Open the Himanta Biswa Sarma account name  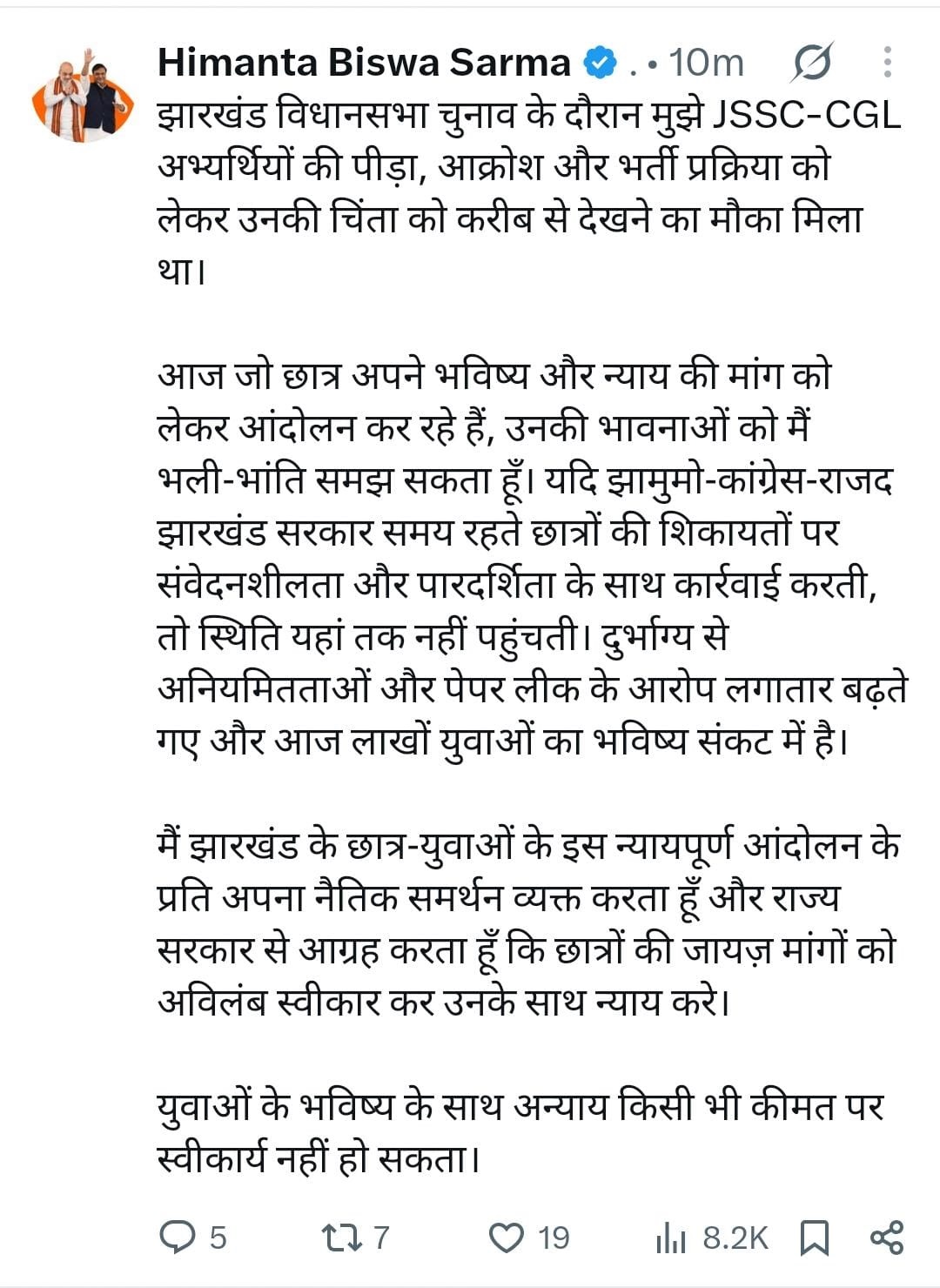coord(364,63)
